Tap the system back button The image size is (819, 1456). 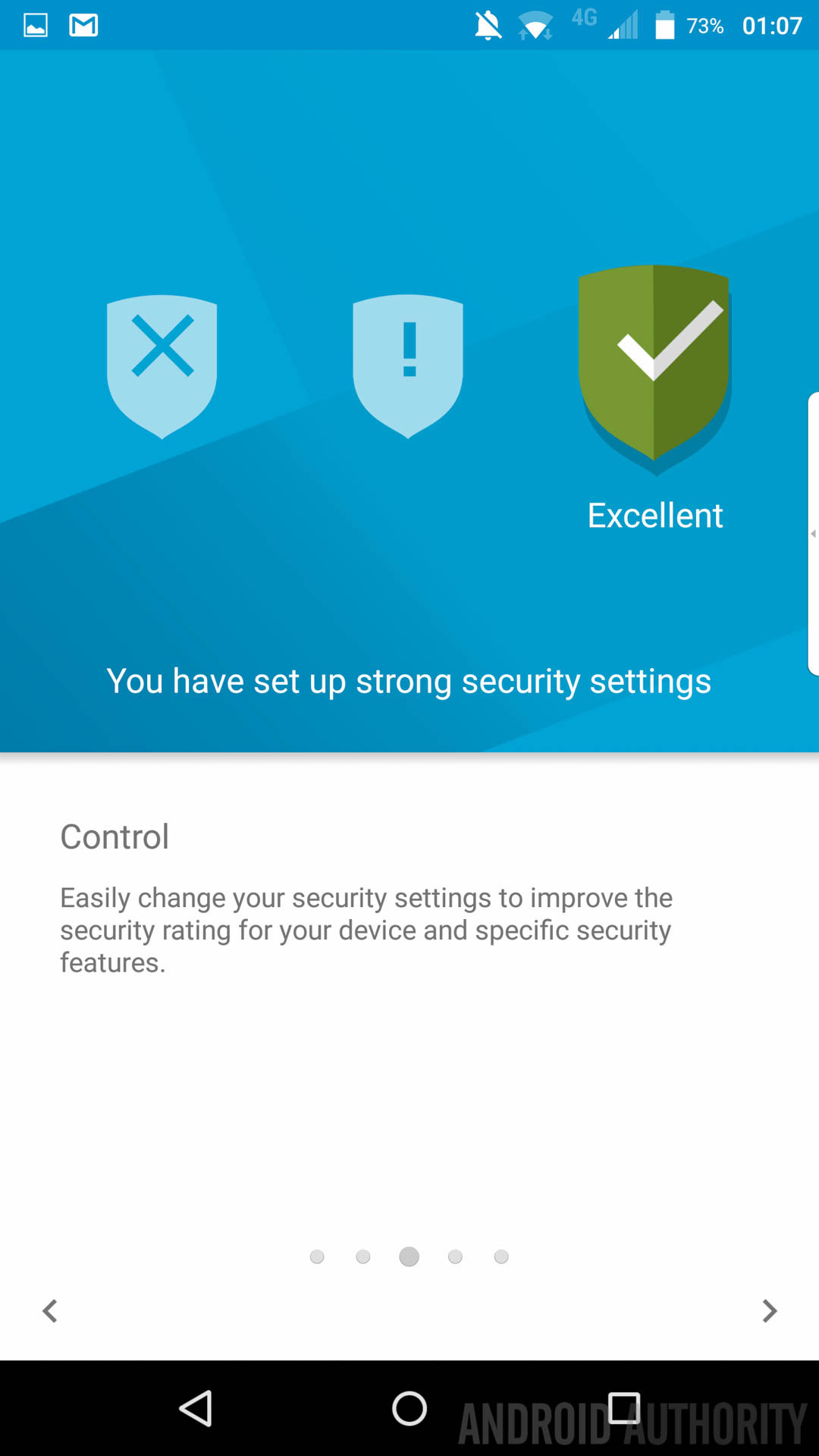(196, 1408)
